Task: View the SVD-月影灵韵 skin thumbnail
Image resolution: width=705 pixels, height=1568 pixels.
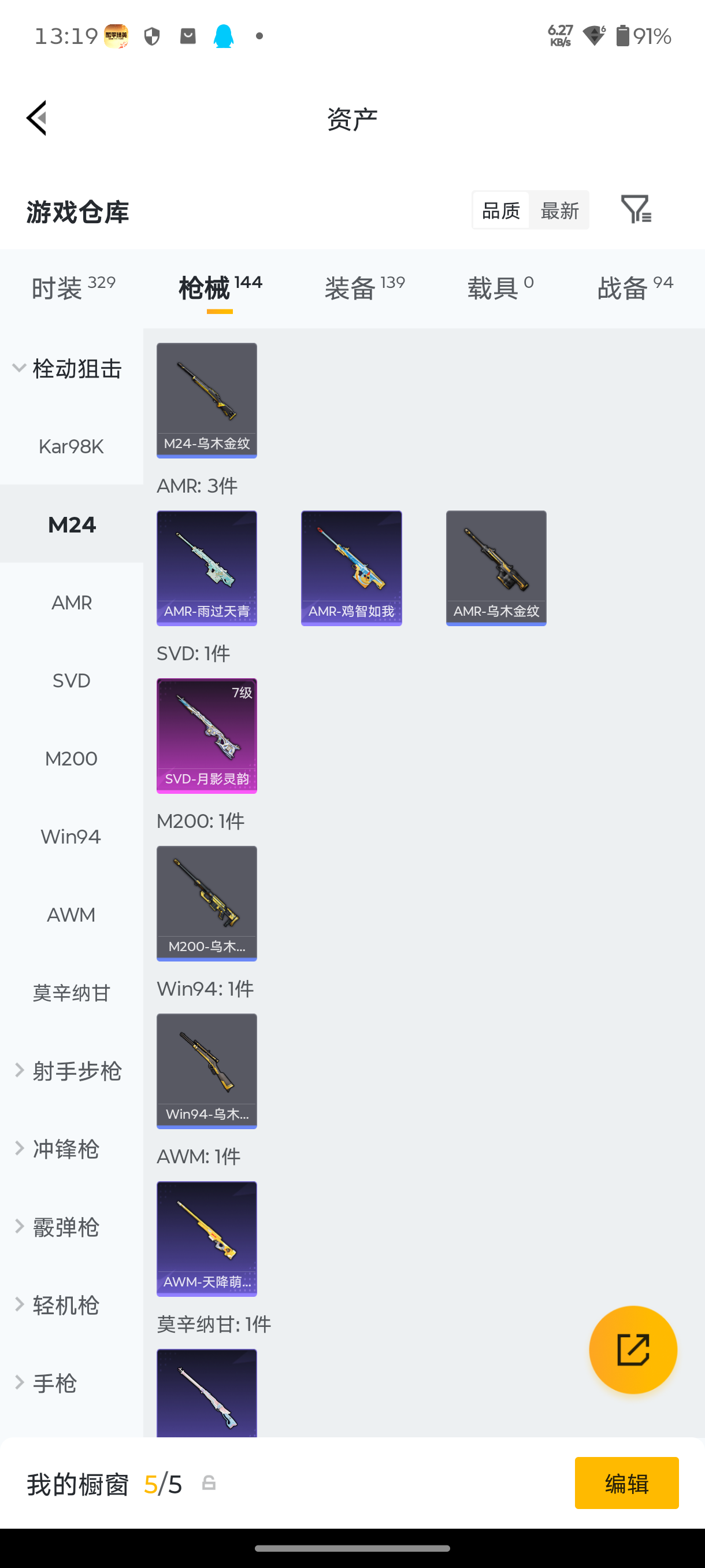Action: click(x=206, y=736)
